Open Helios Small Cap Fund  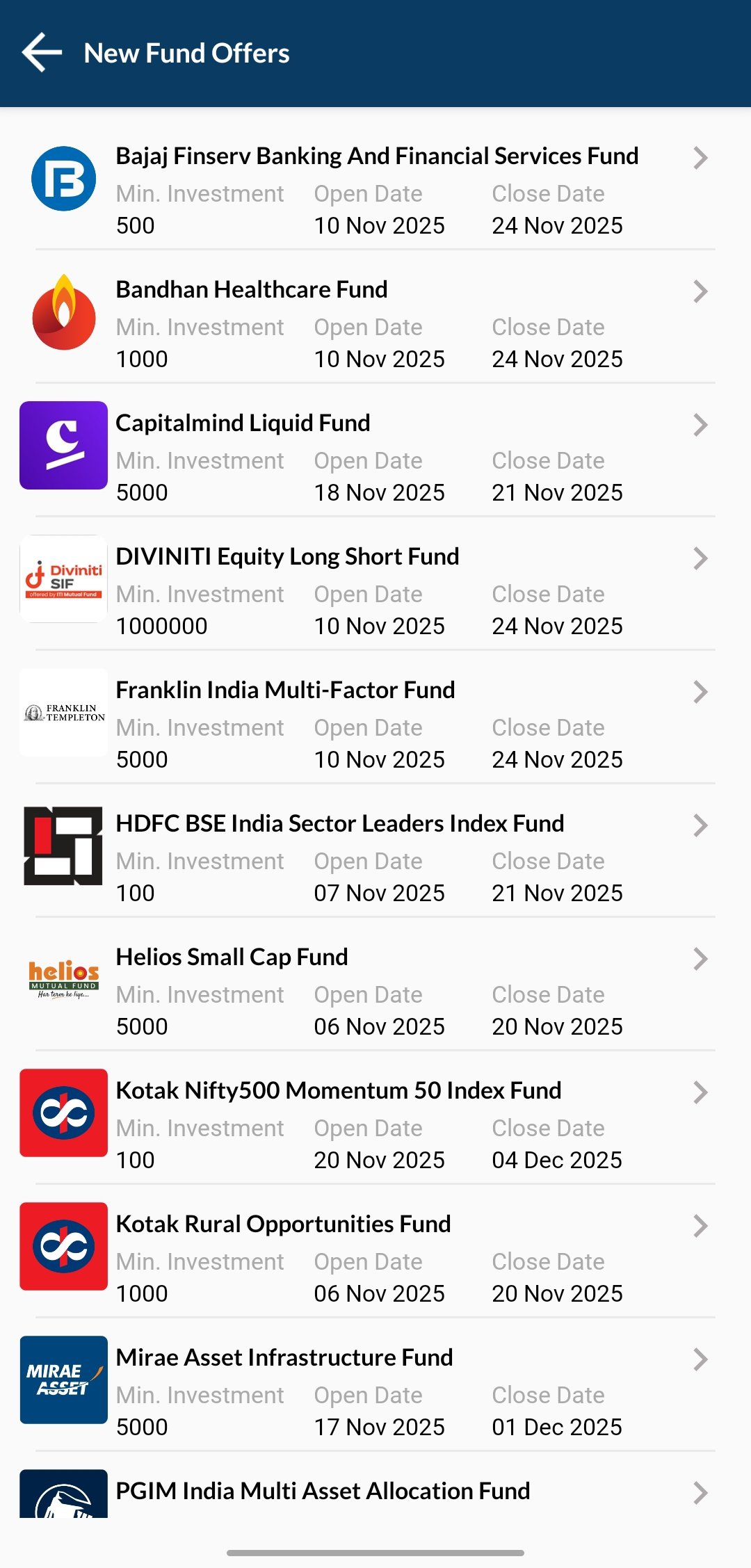pos(375,985)
